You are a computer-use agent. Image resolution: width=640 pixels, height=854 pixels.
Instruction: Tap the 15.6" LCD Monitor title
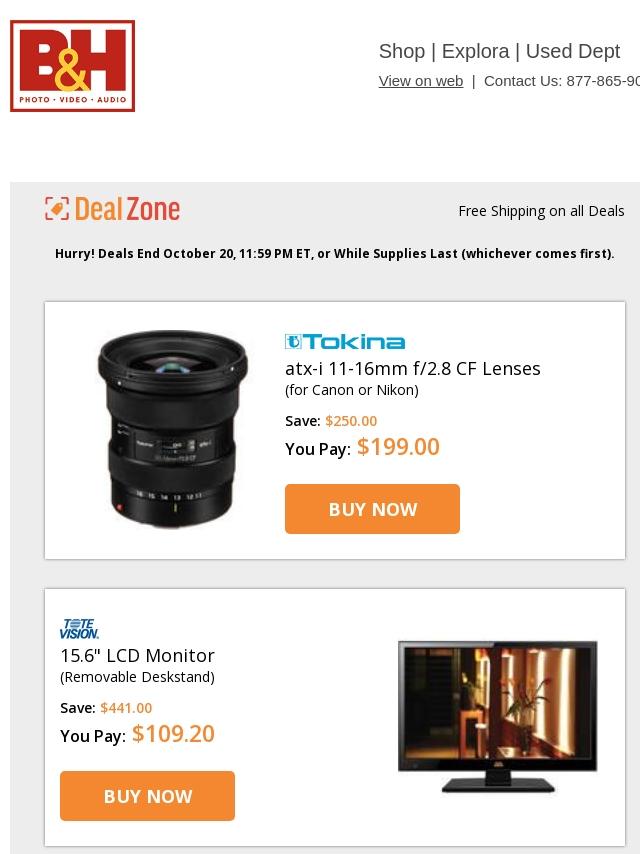click(137, 655)
